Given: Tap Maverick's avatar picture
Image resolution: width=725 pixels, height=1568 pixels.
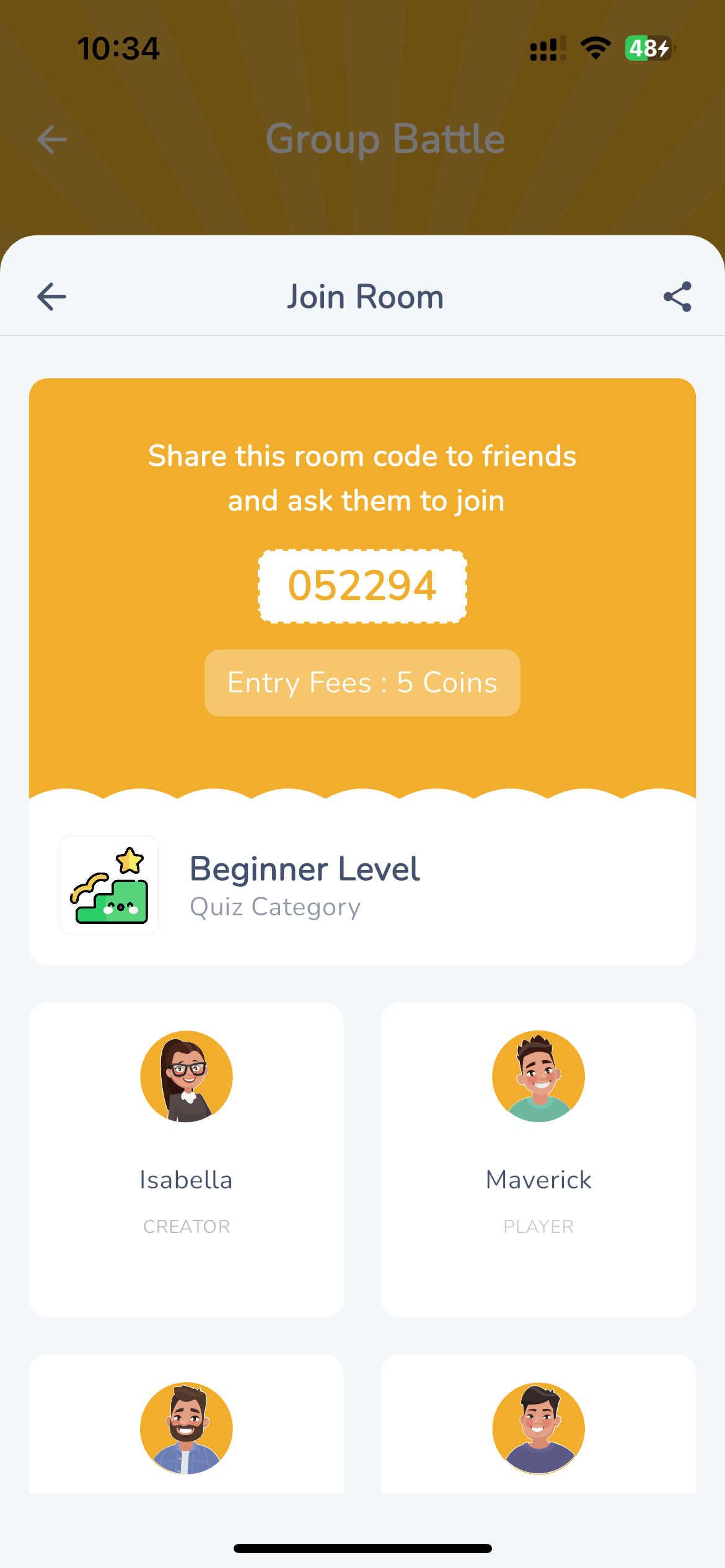Looking at the screenshot, I should [537, 1076].
